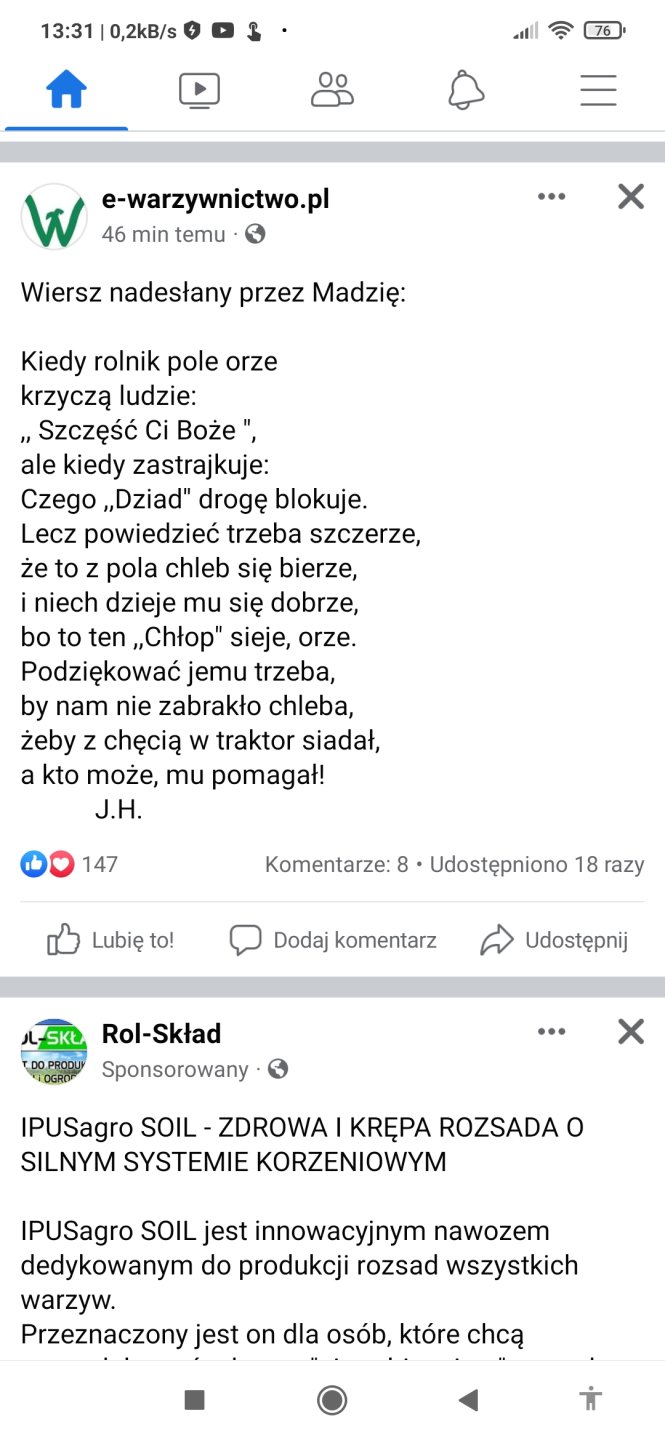Open e-warzywnictwo.pl profile picture
This screenshot has height=1440, width=665.
click(x=54, y=216)
